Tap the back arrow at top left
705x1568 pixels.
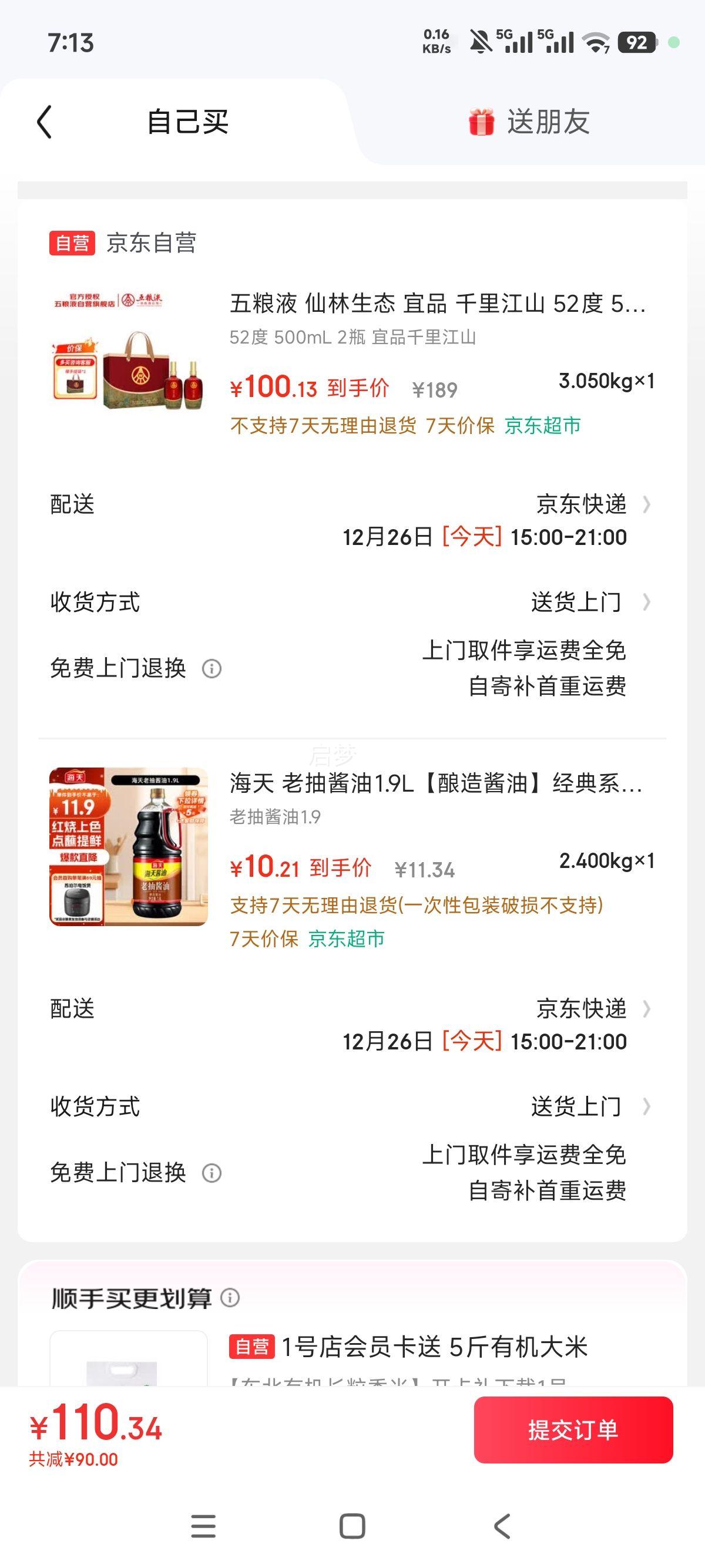(43, 120)
